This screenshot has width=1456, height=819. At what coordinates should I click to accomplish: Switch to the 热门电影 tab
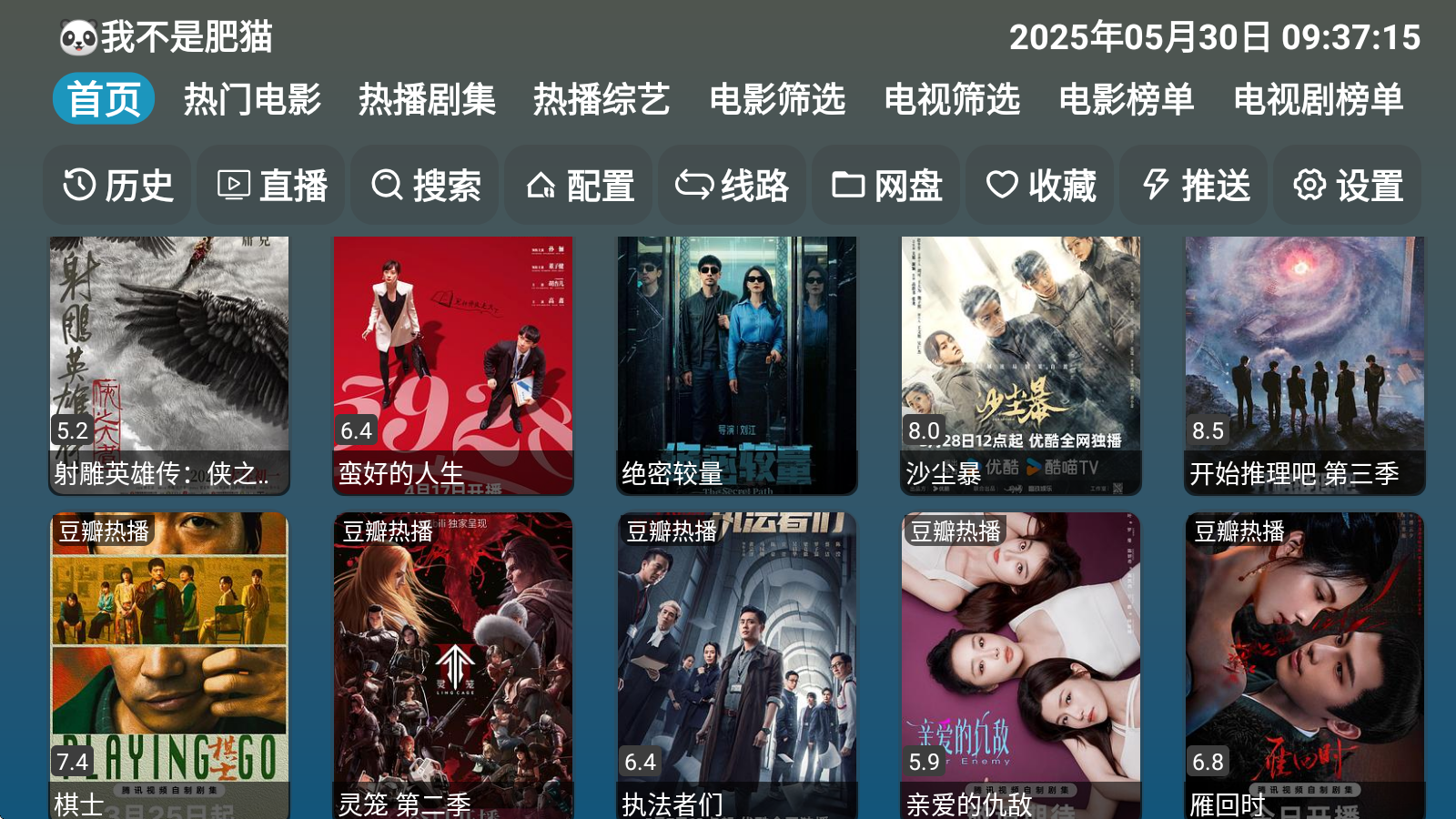pos(252,99)
